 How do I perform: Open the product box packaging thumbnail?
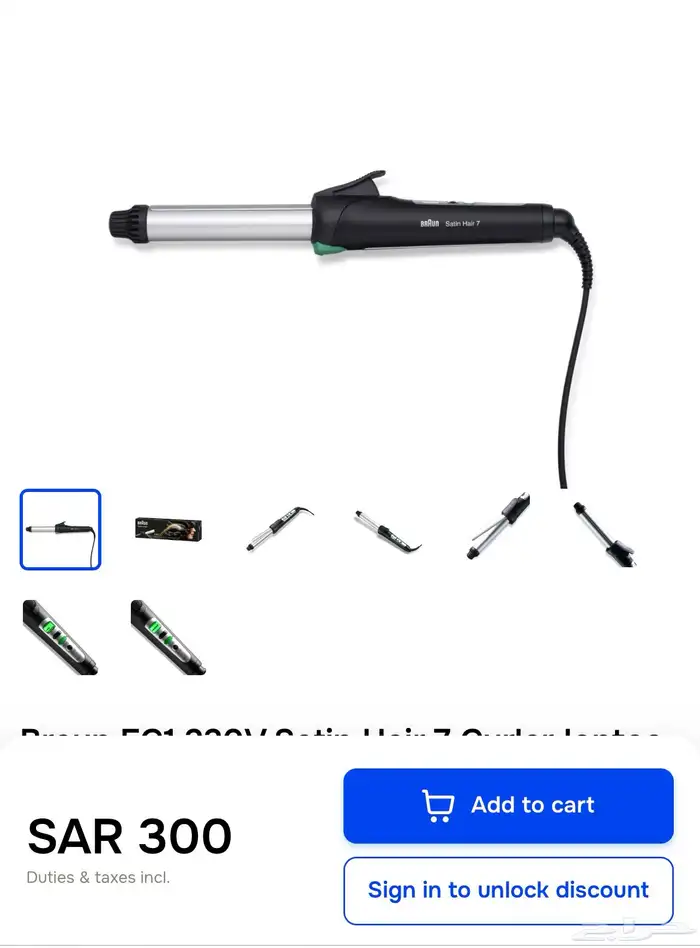click(x=168, y=529)
